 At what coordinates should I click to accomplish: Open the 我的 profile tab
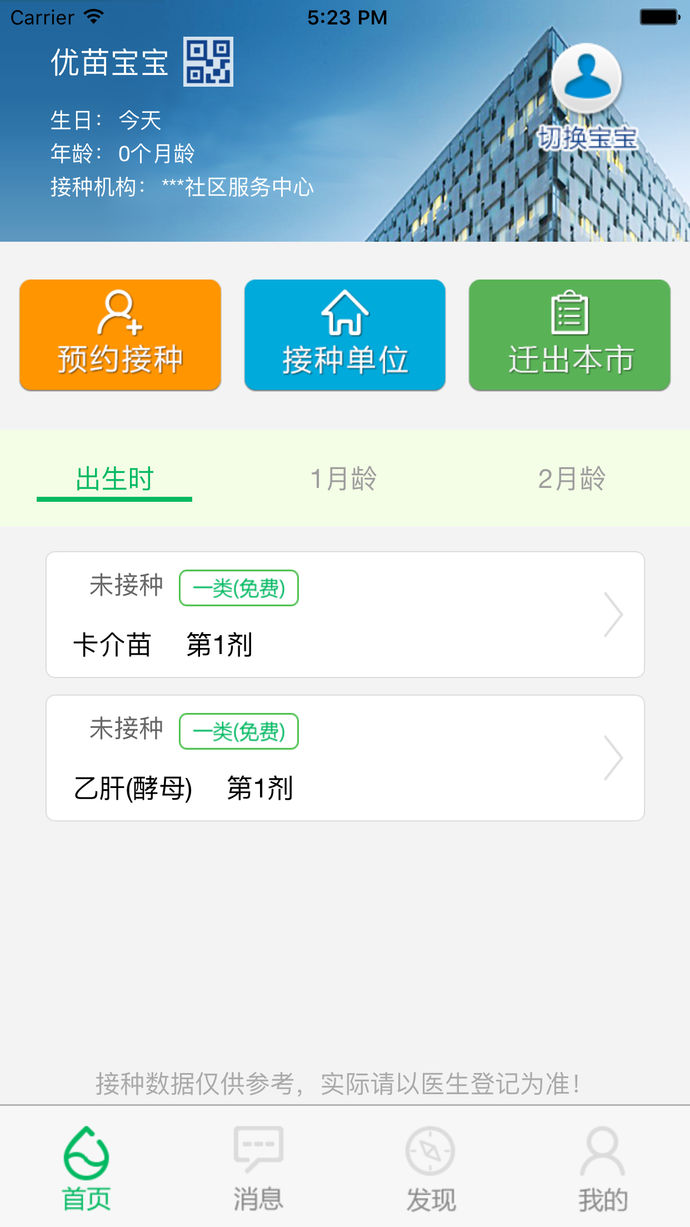603,1168
